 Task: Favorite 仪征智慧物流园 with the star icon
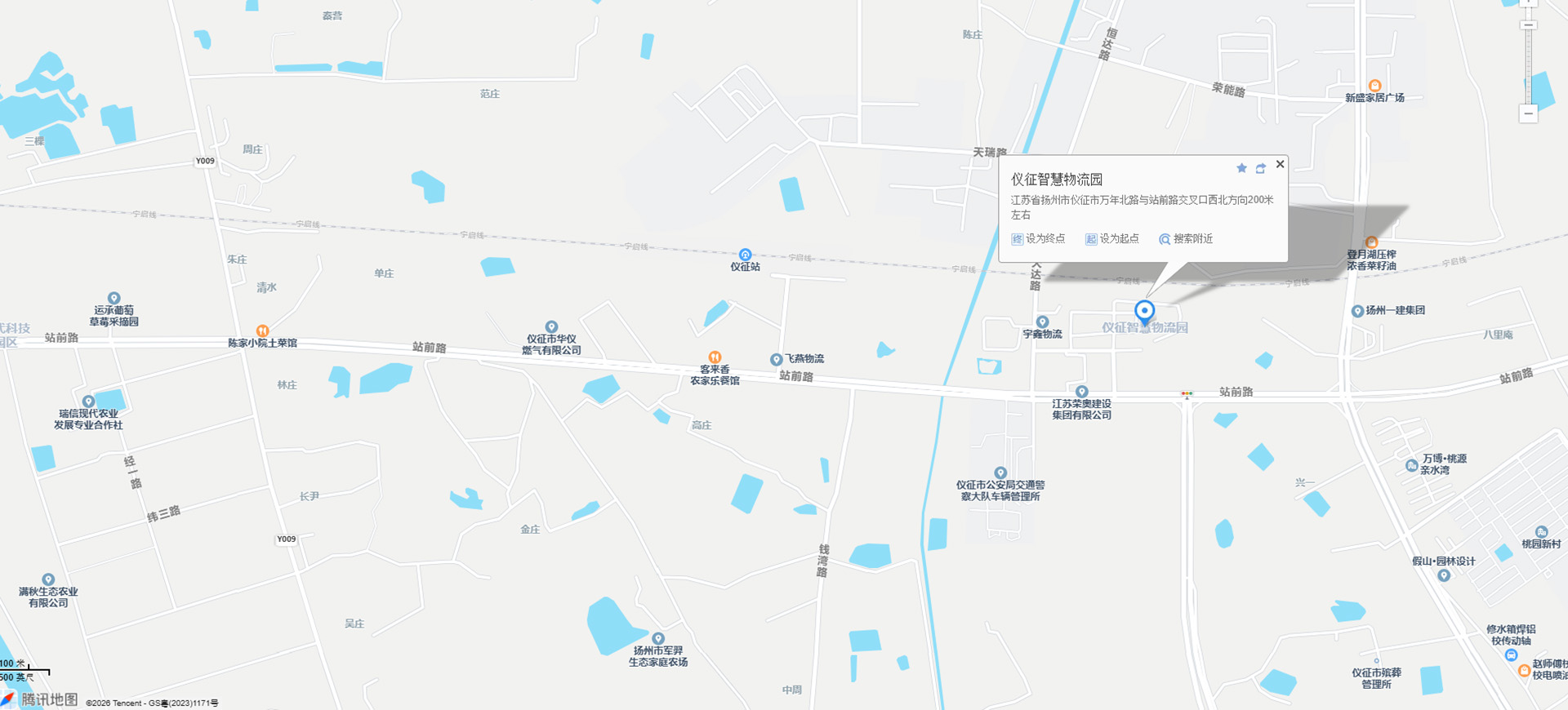(x=1241, y=168)
